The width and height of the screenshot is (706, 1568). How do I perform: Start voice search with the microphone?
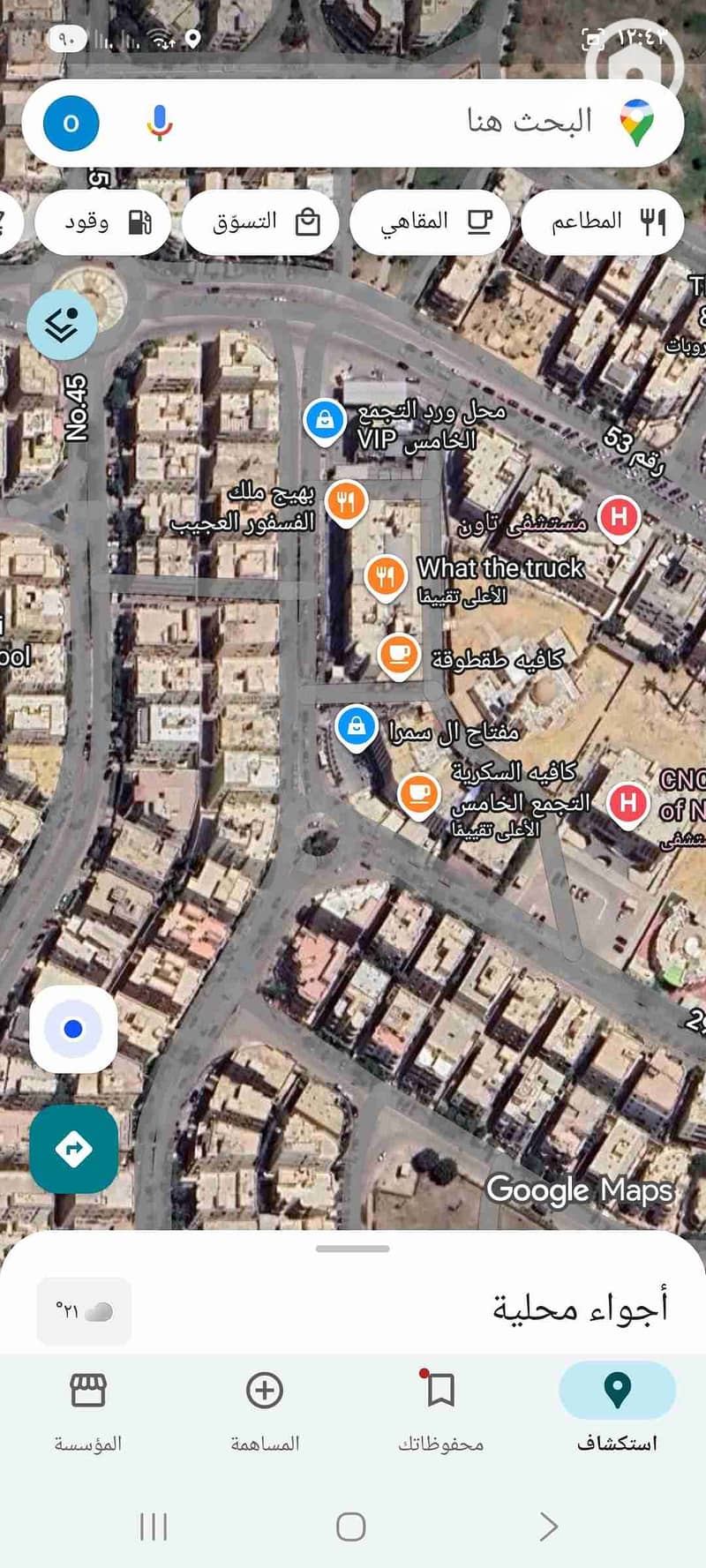[x=160, y=124]
